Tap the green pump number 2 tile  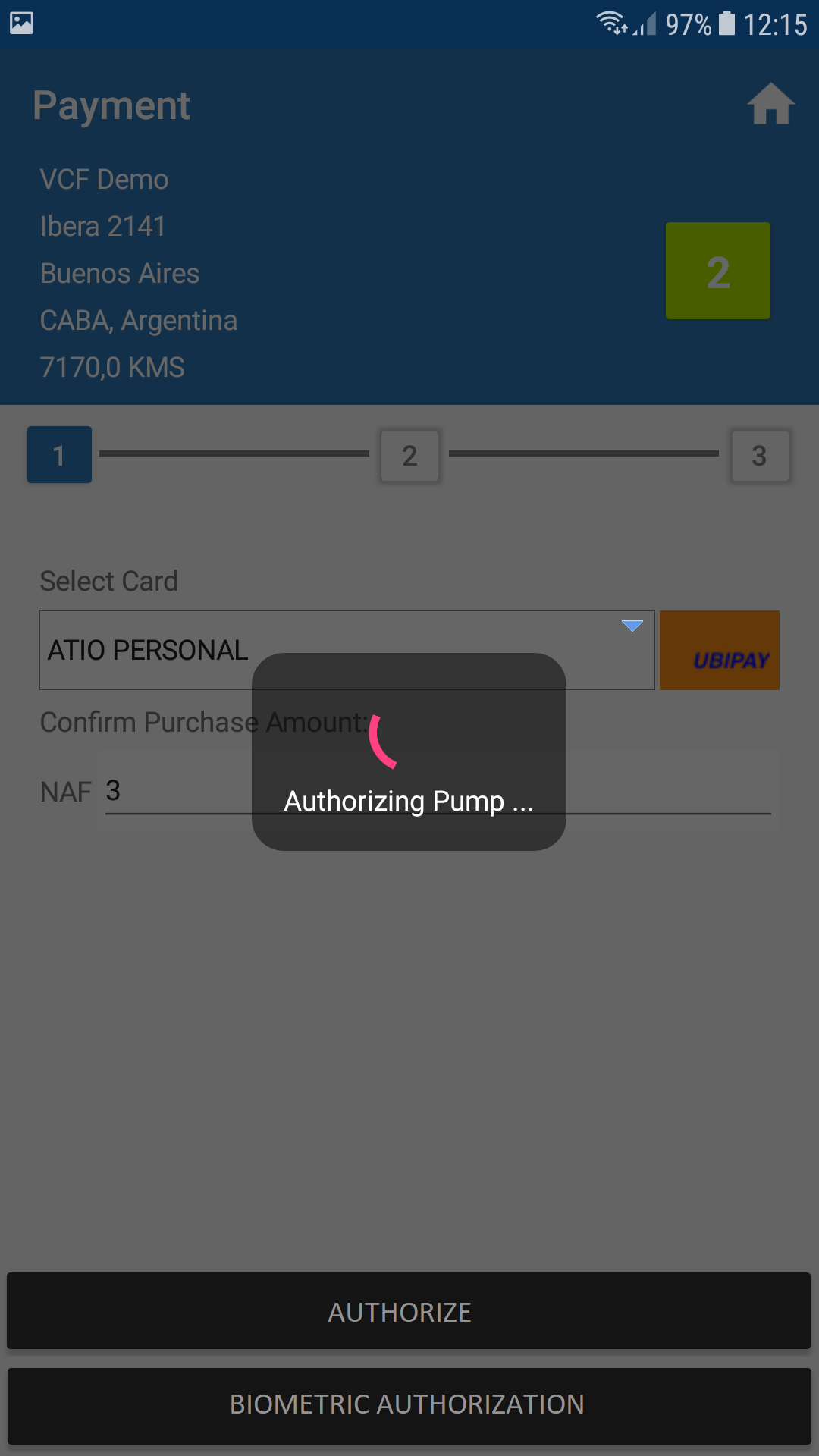point(718,271)
